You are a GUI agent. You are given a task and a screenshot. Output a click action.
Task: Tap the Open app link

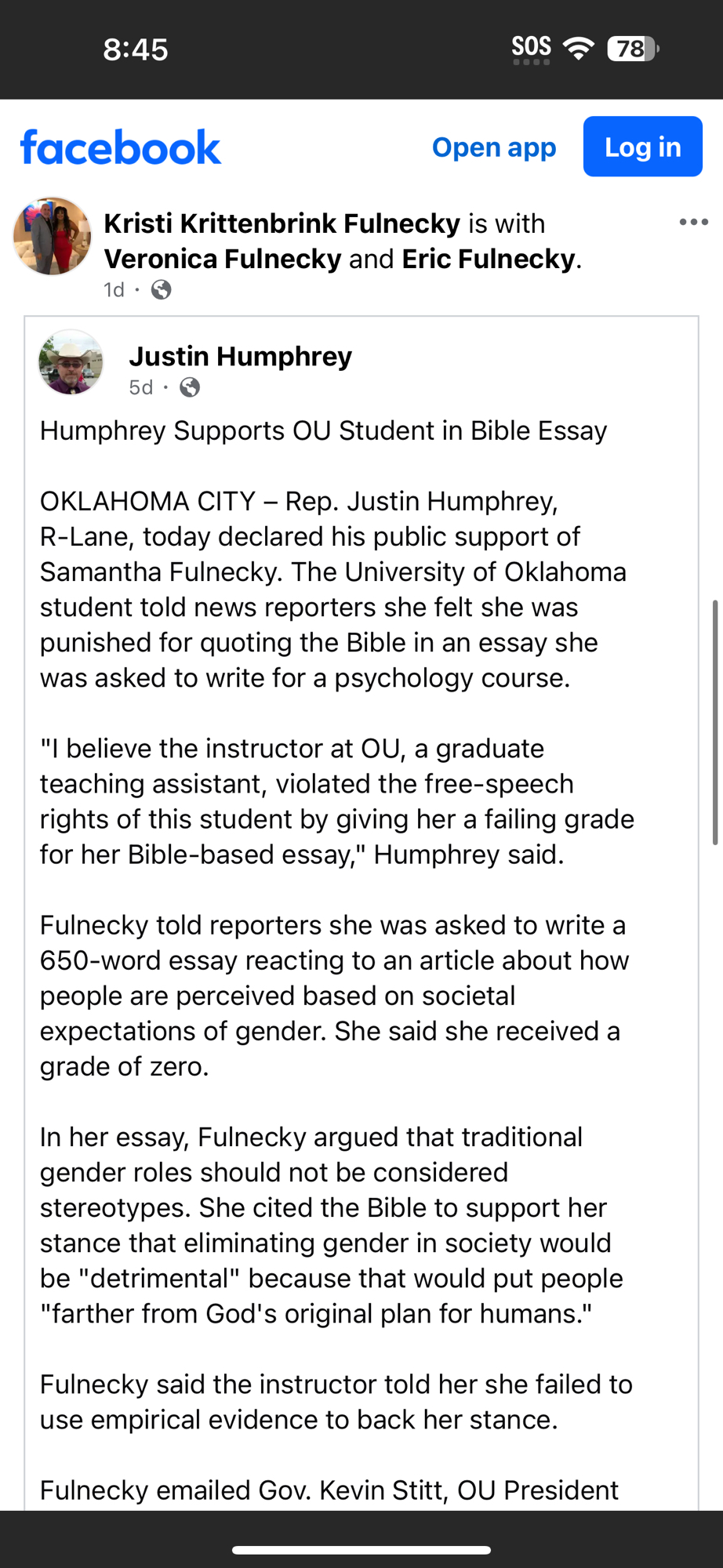coord(494,147)
